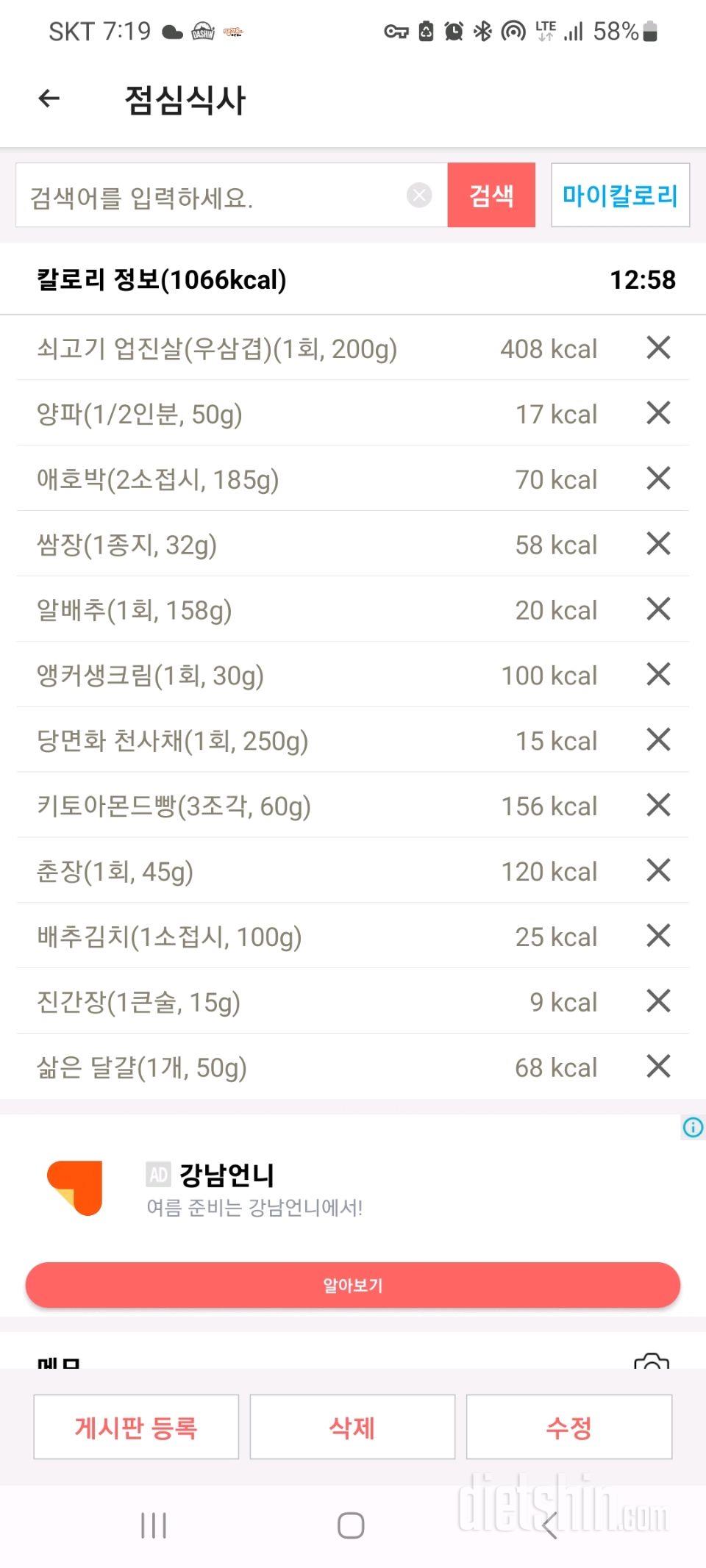Delete the 삶은 달걀 entry

[x=658, y=1066]
